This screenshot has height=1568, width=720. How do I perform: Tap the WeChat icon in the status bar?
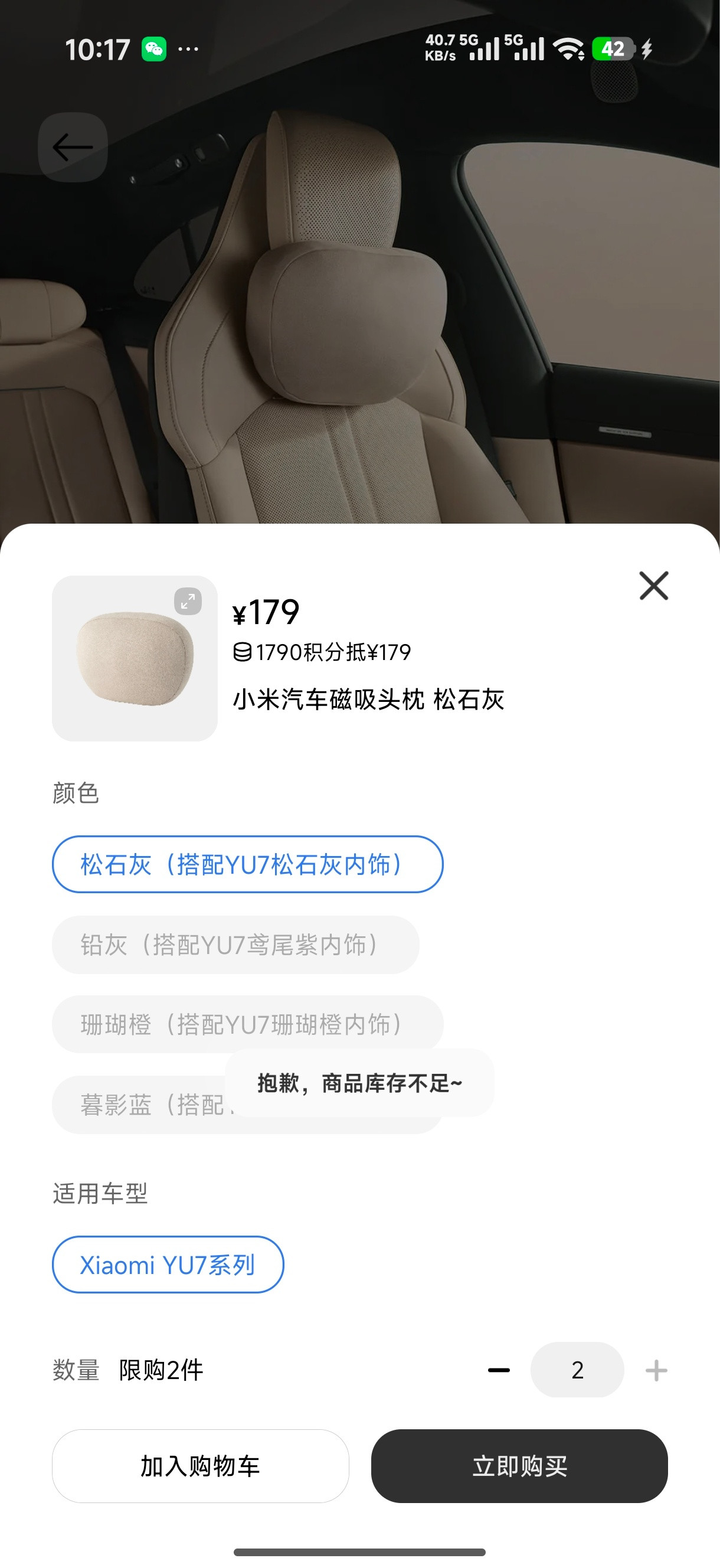pyautogui.click(x=154, y=50)
